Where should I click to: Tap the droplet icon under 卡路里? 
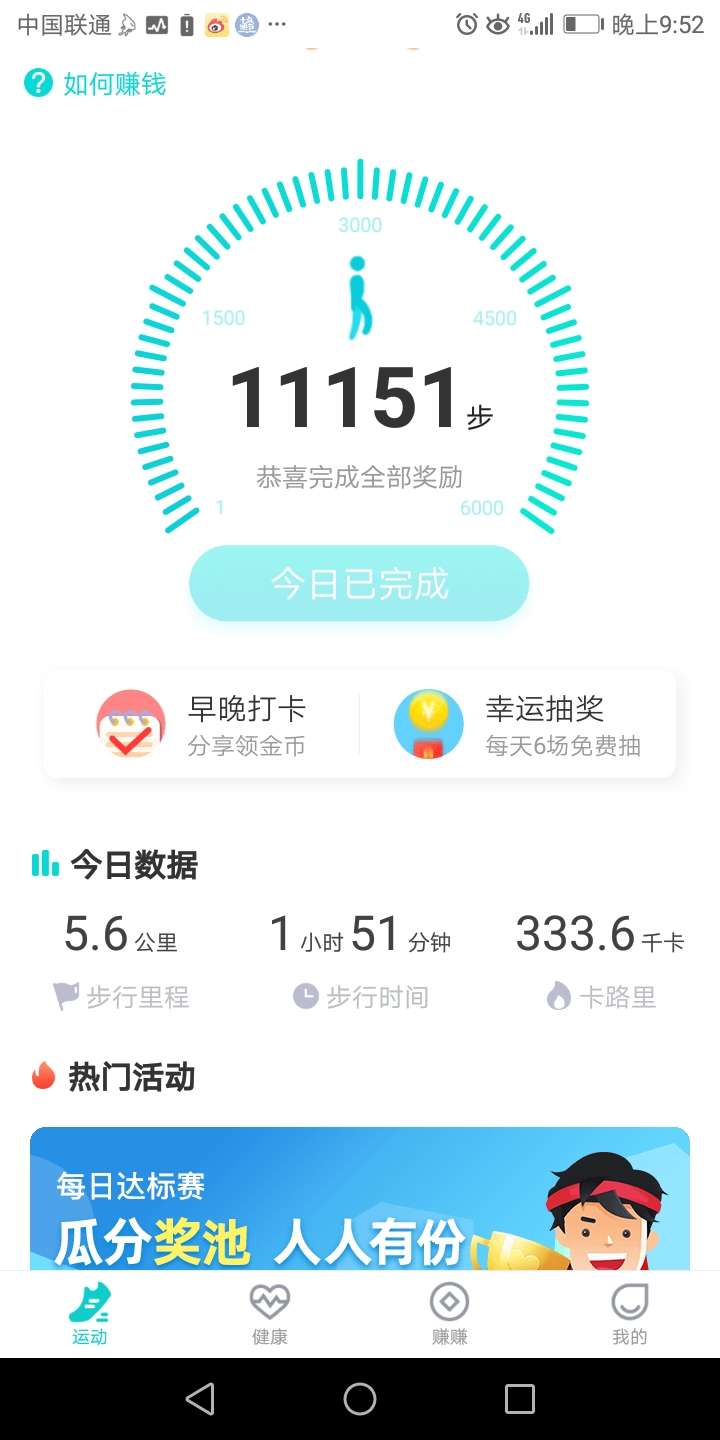[x=557, y=996]
